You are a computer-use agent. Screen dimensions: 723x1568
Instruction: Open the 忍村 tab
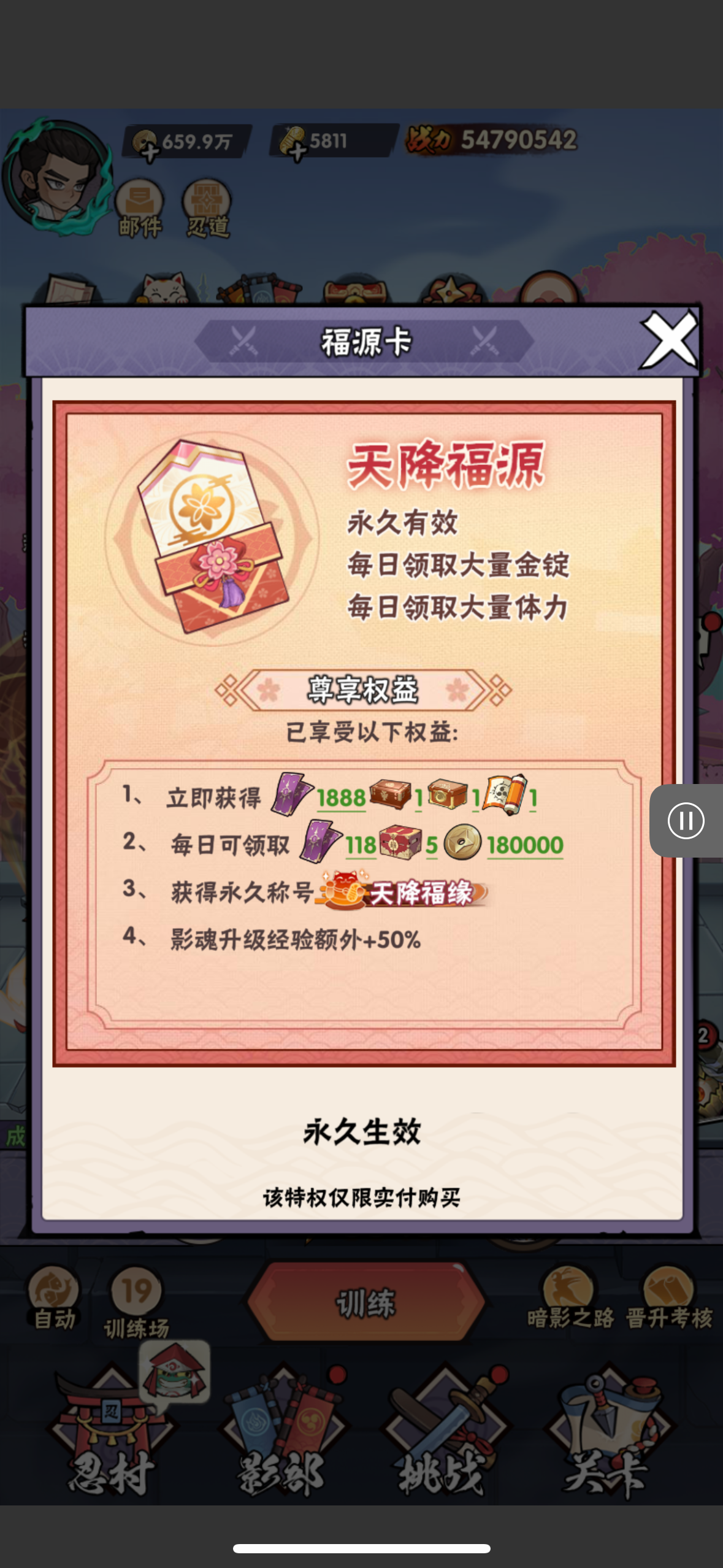(x=110, y=1435)
